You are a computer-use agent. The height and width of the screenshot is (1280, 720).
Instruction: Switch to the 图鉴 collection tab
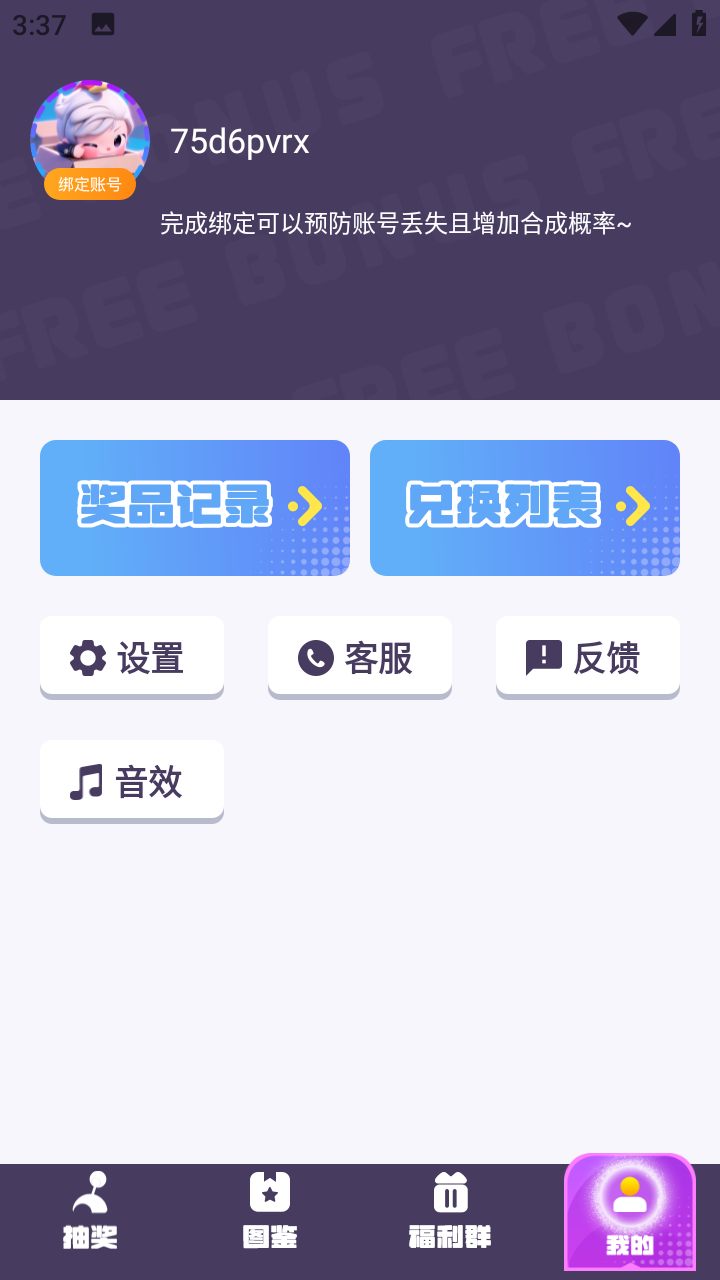tap(270, 1212)
